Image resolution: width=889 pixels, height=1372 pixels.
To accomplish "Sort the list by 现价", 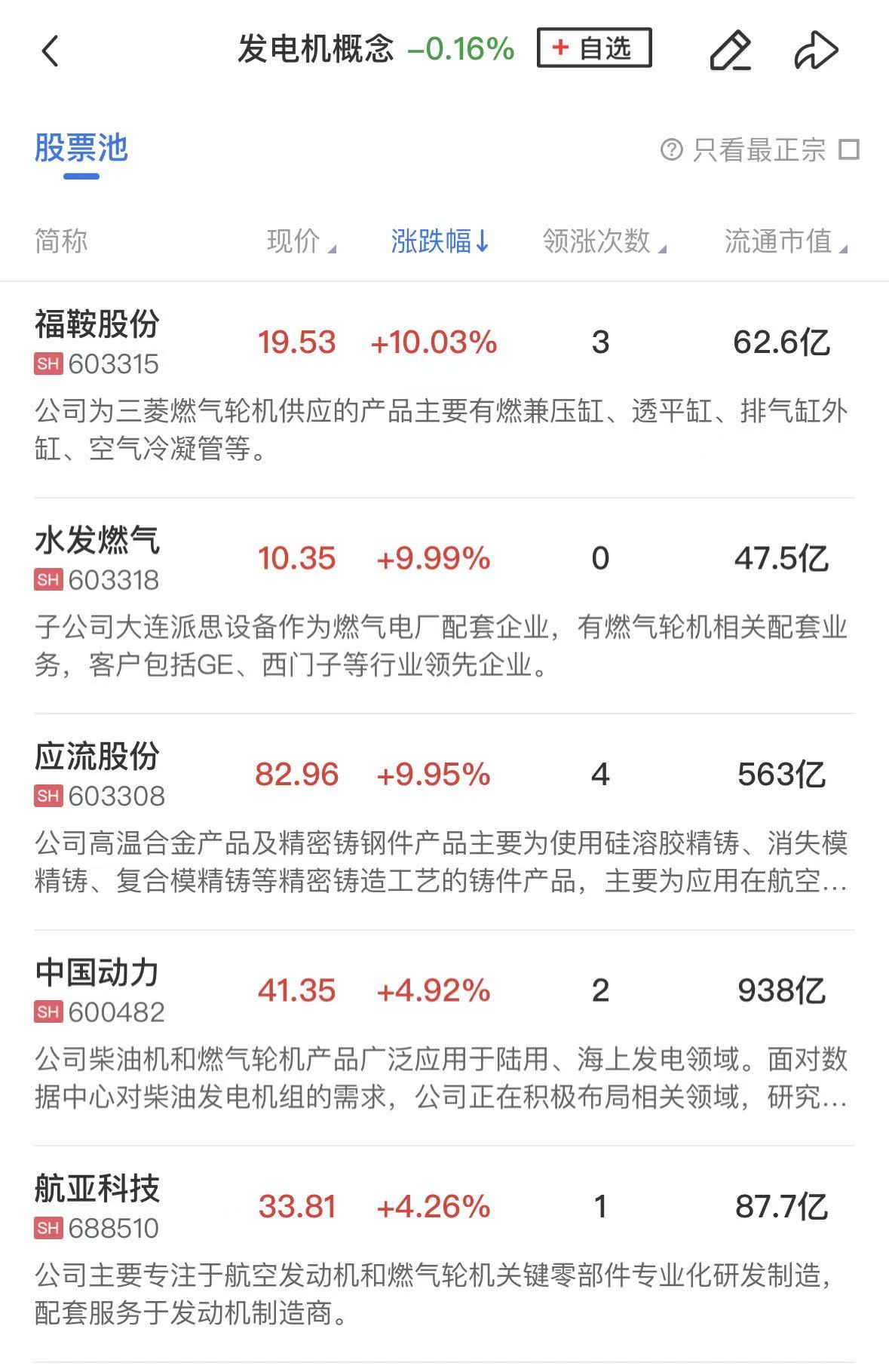I will [x=300, y=241].
